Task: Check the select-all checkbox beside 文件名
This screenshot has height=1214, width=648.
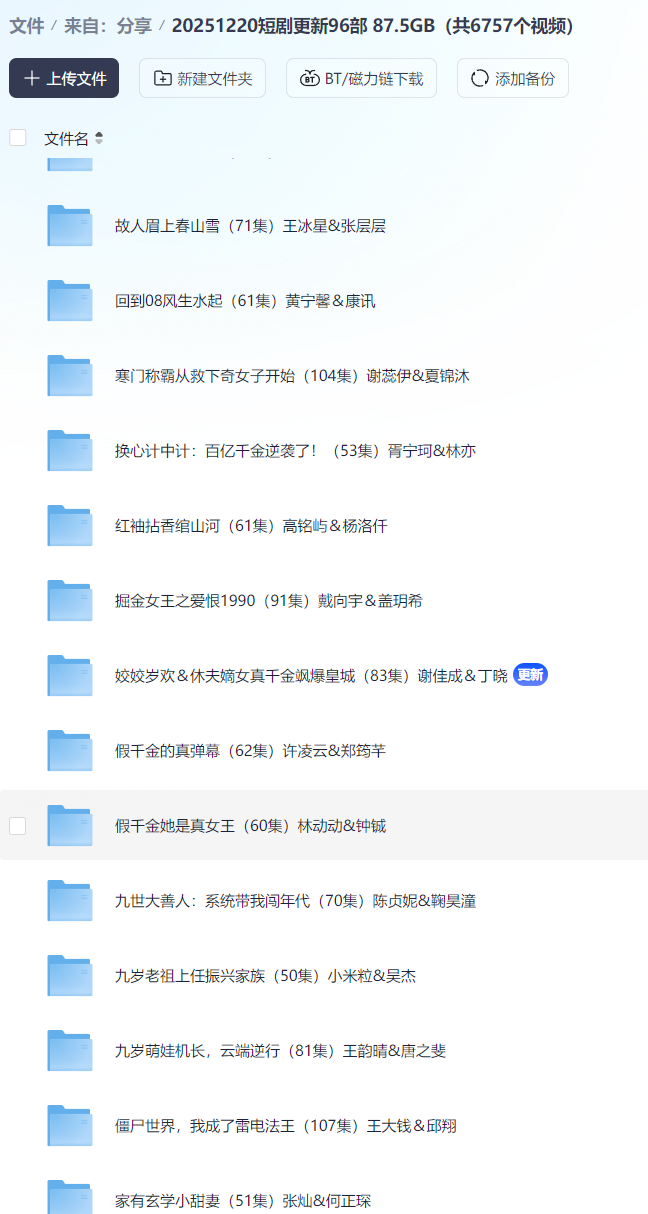Action: [18, 138]
